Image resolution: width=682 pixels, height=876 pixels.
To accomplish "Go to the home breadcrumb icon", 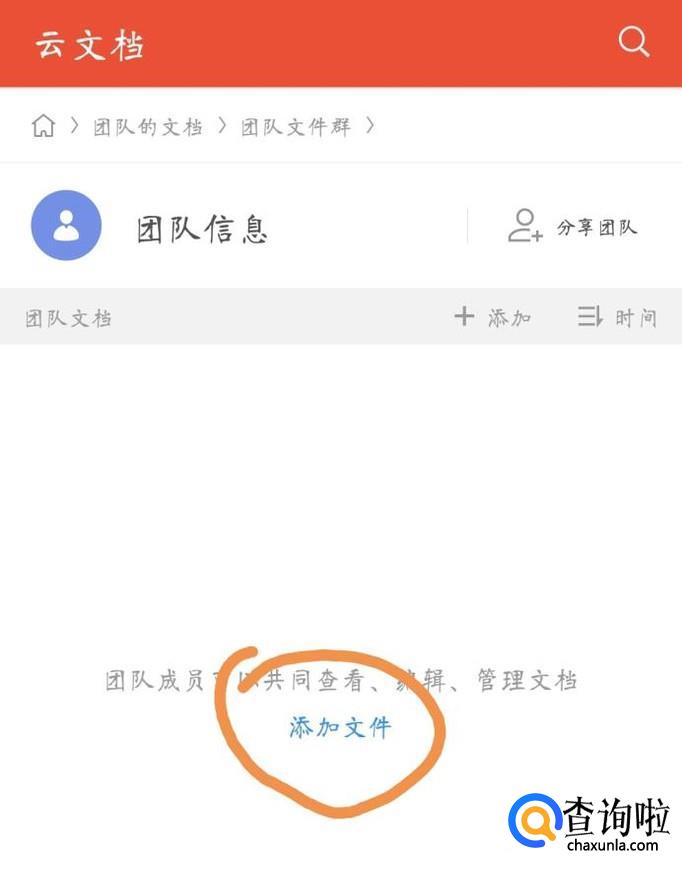I will click(x=44, y=126).
